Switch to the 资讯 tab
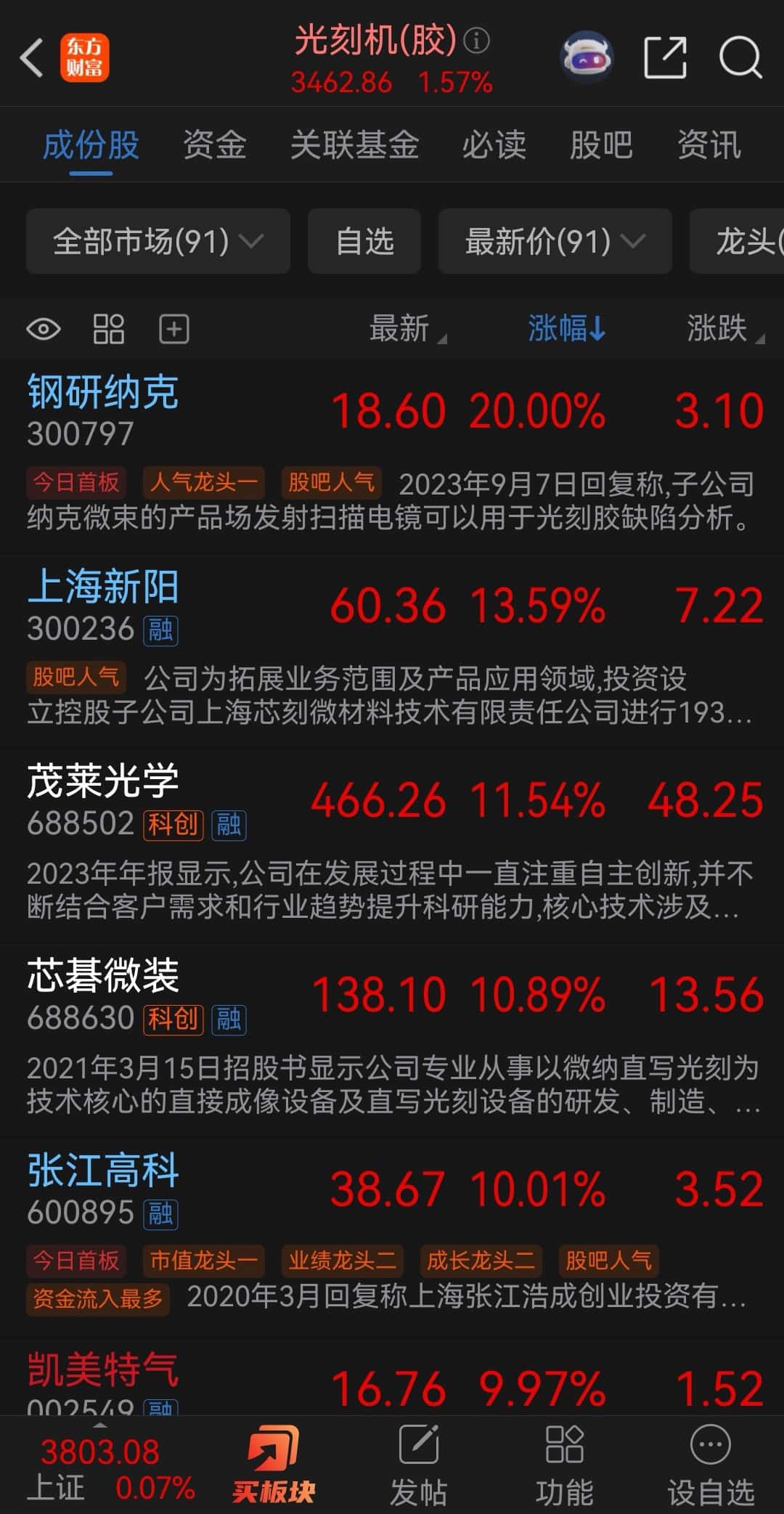The width and height of the screenshot is (784, 1514). click(709, 145)
